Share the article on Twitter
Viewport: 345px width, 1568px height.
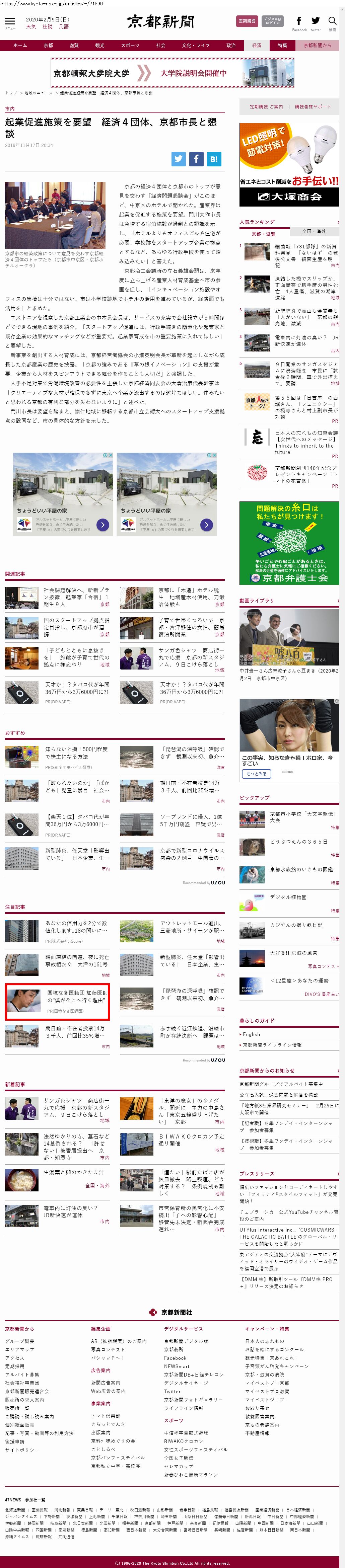[178, 159]
